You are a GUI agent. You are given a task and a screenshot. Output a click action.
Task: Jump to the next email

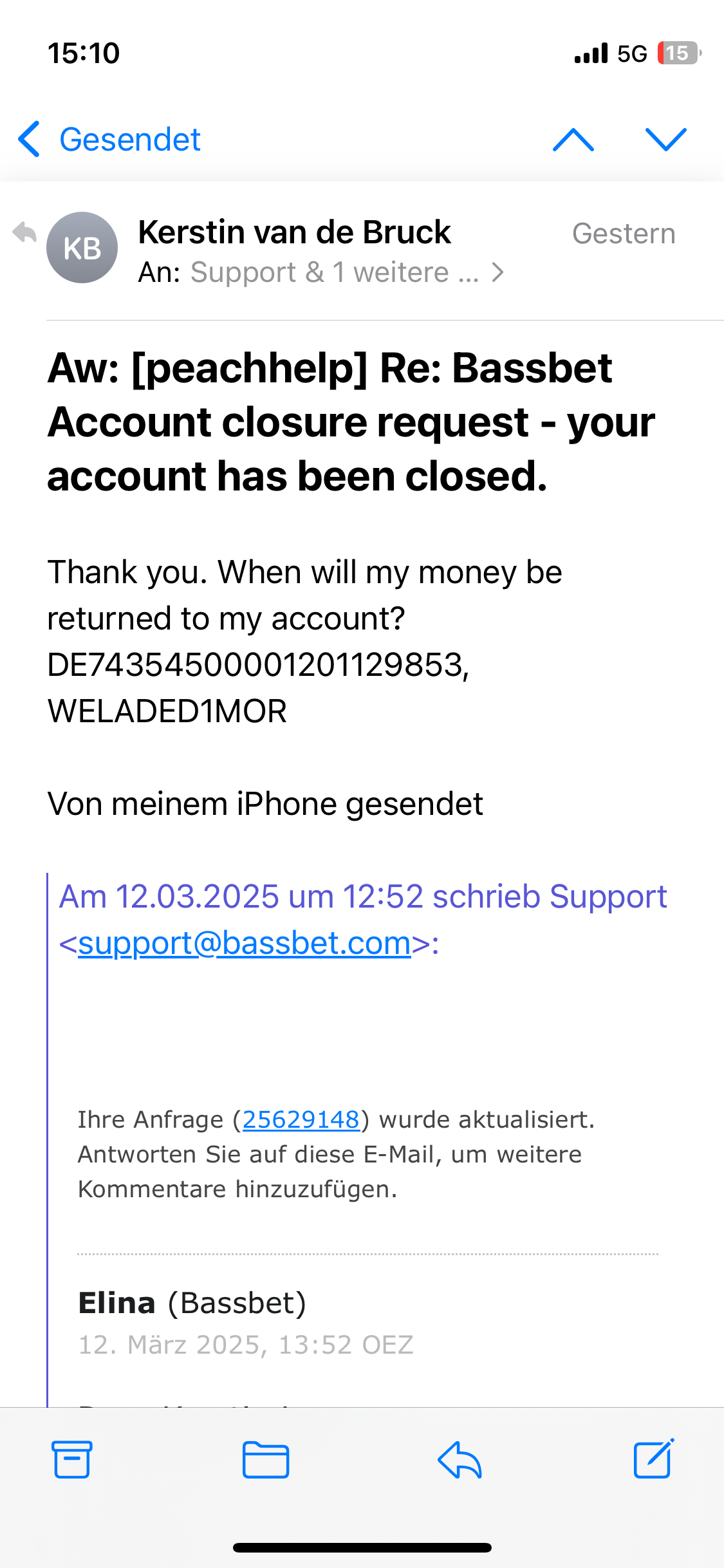pos(666,140)
